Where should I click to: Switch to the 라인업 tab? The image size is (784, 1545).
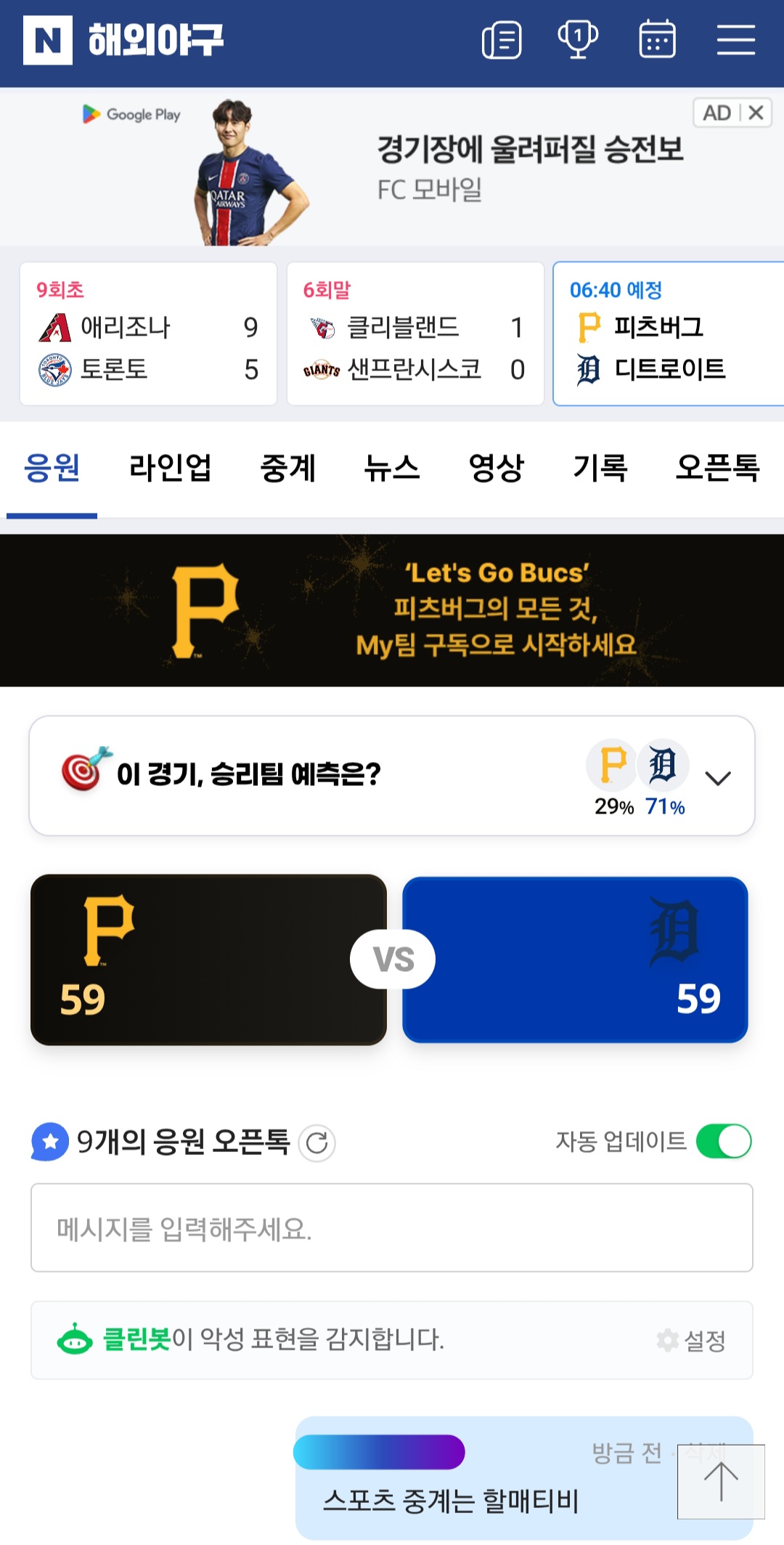[x=170, y=468]
